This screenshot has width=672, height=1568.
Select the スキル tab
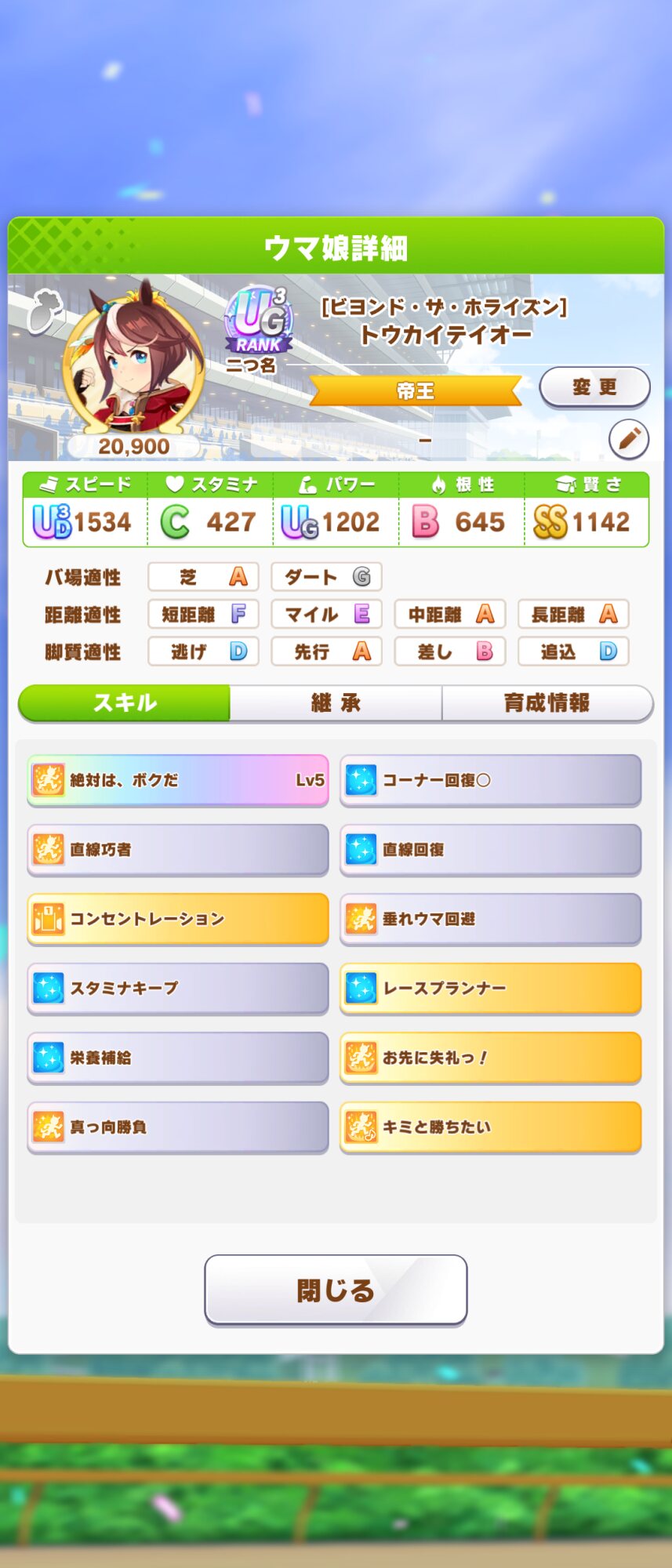(125, 702)
